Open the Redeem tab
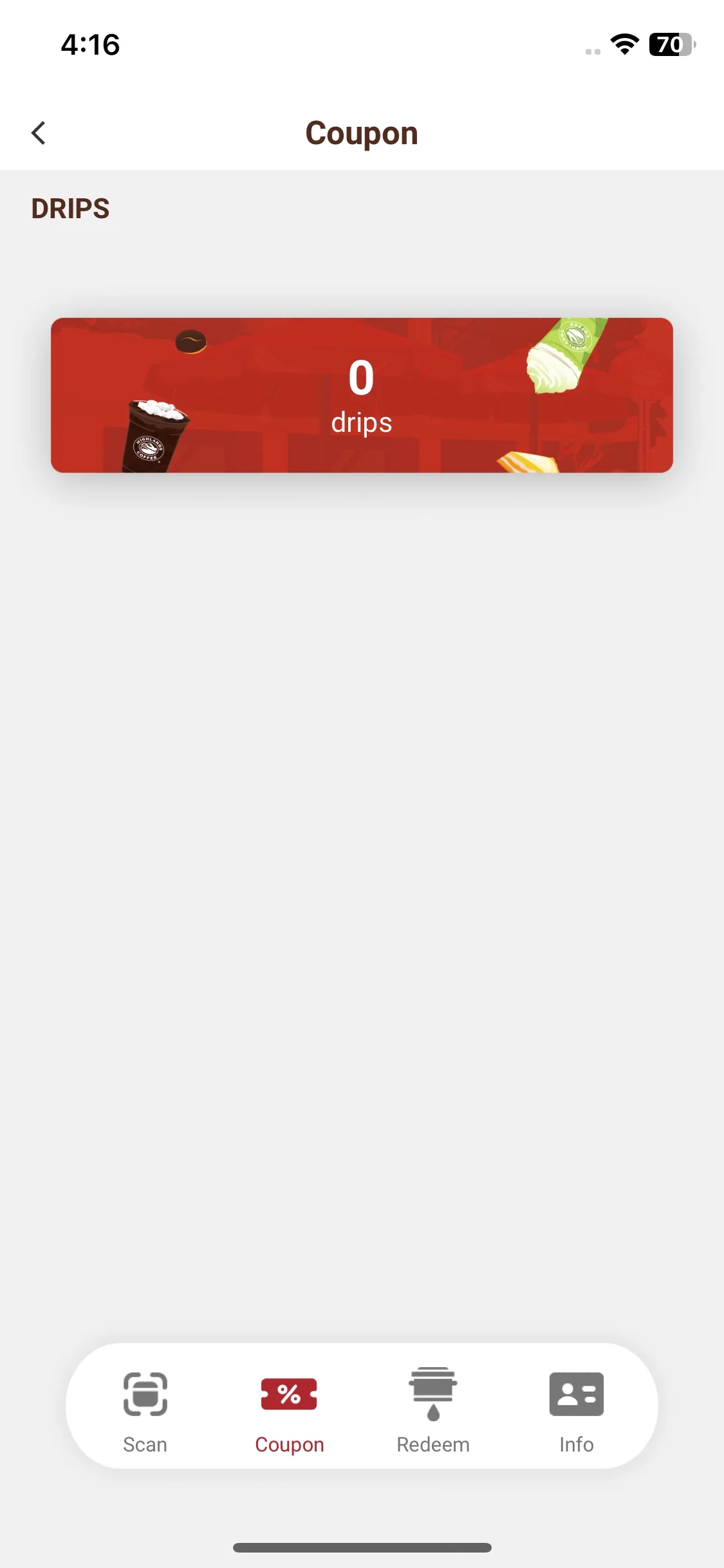This screenshot has width=724, height=1568. 432,1410
